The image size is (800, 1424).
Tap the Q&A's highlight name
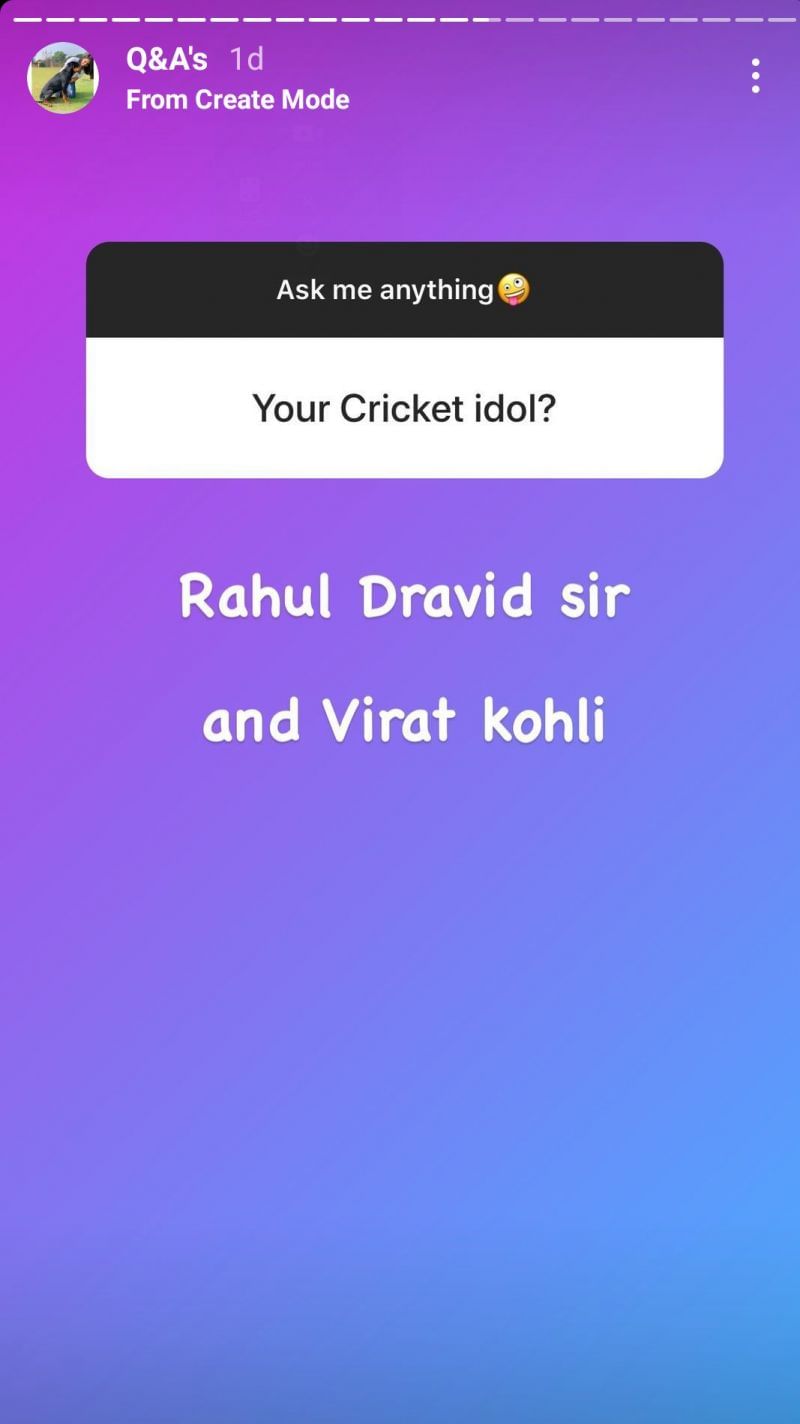166,59
